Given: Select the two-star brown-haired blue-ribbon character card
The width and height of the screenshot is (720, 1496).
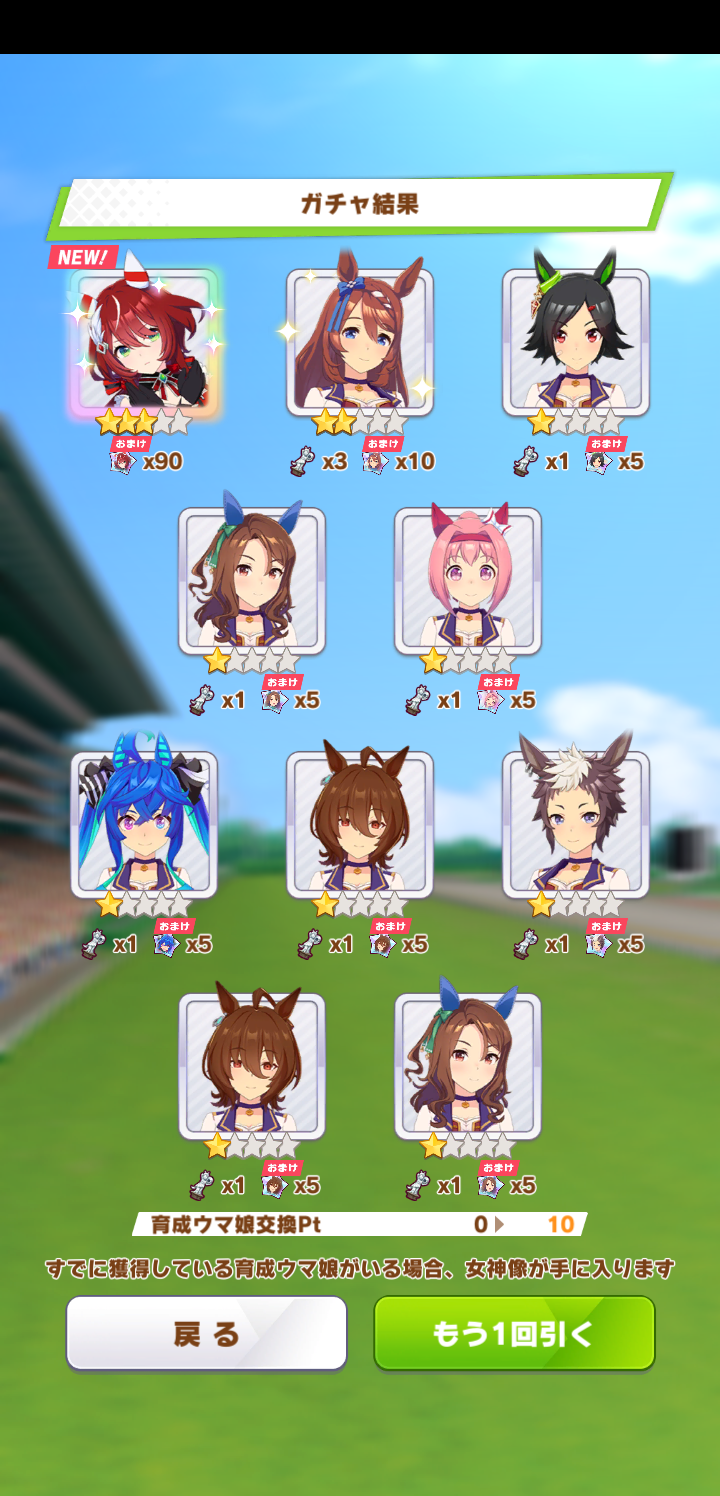Looking at the screenshot, I should tap(360, 342).
